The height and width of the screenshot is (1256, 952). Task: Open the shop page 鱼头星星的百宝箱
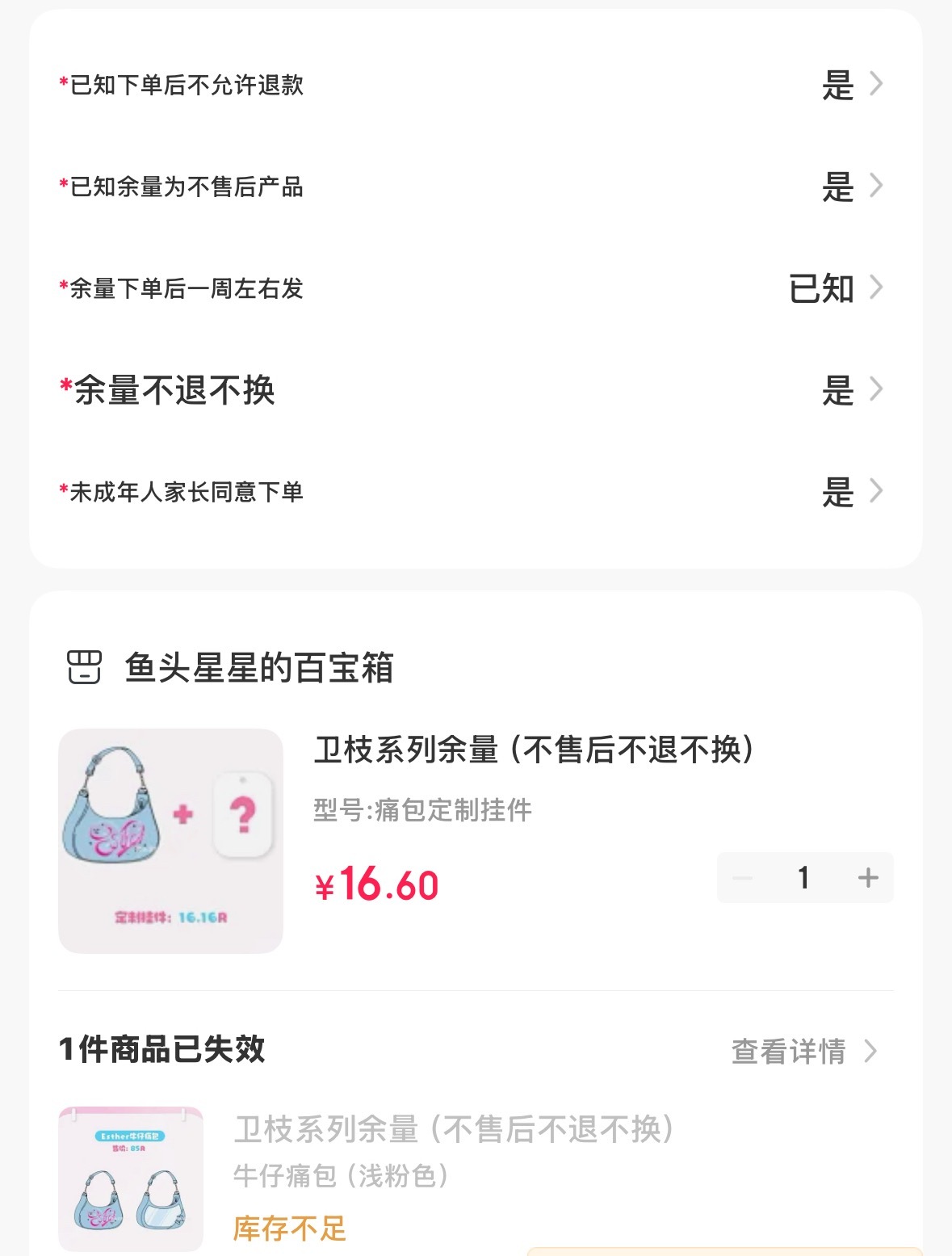pos(258,668)
